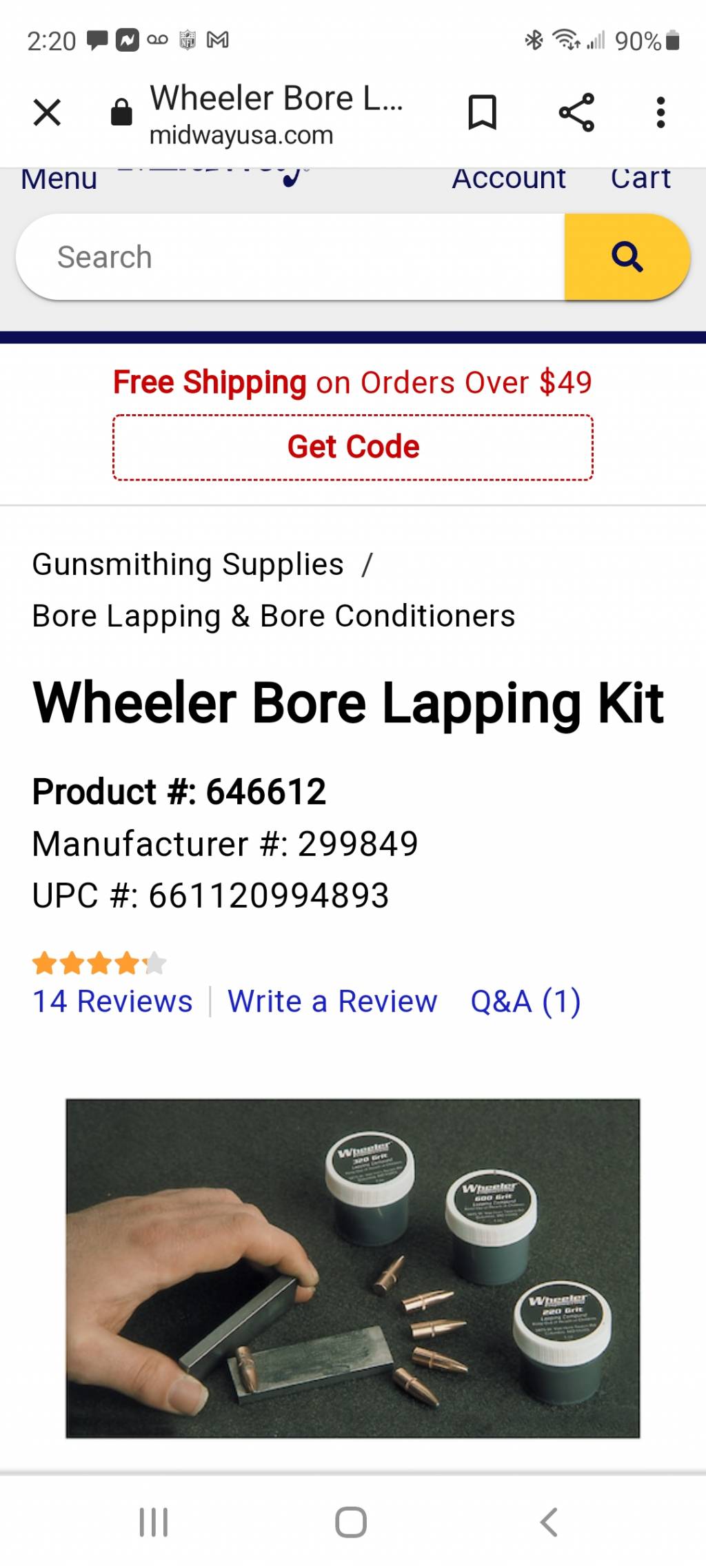This screenshot has width=706, height=1568.
Task: Open Q&A (1) section
Action: (x=525, y=1001)
